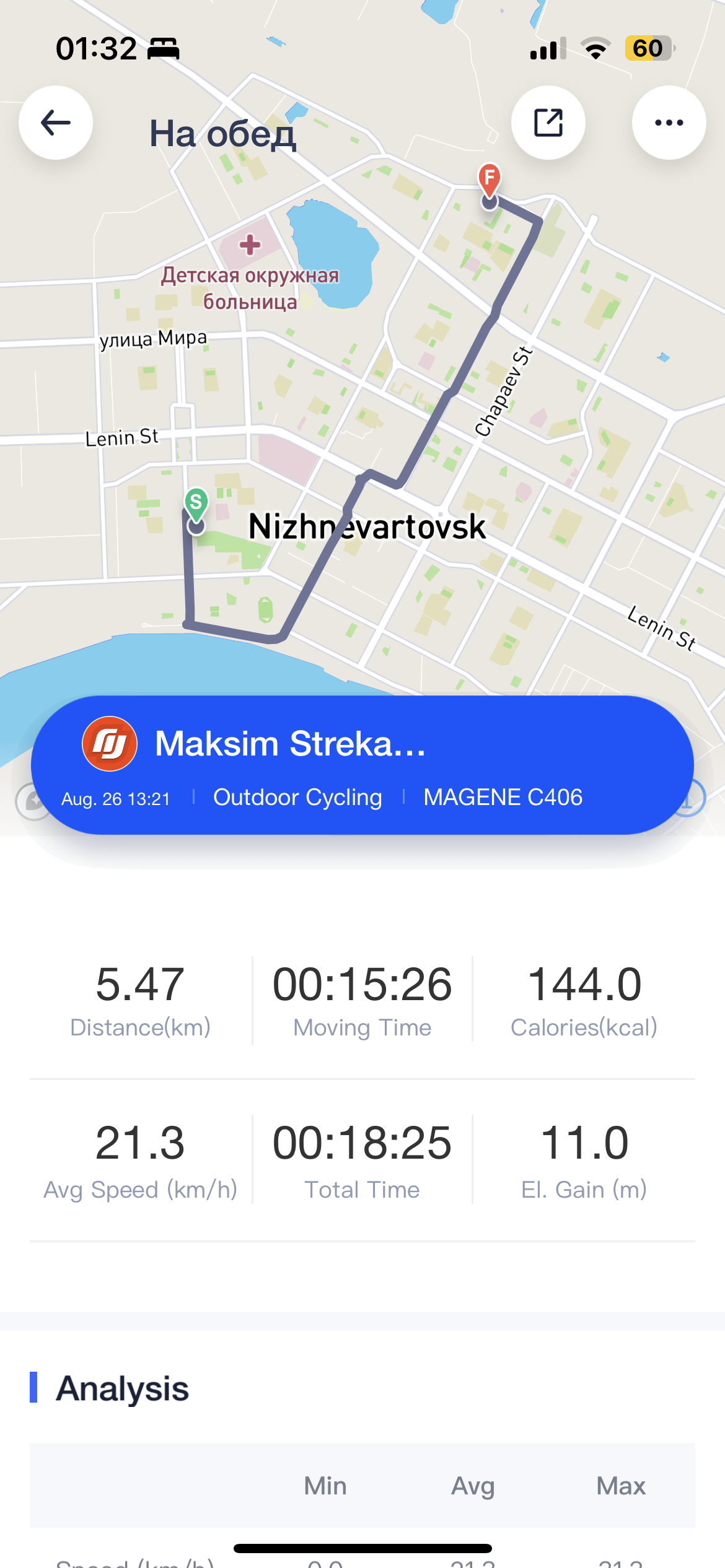Open Maksim Streka's profile avatar
725x1568 pixels.
pyautogui.click(x=110, y=744)
